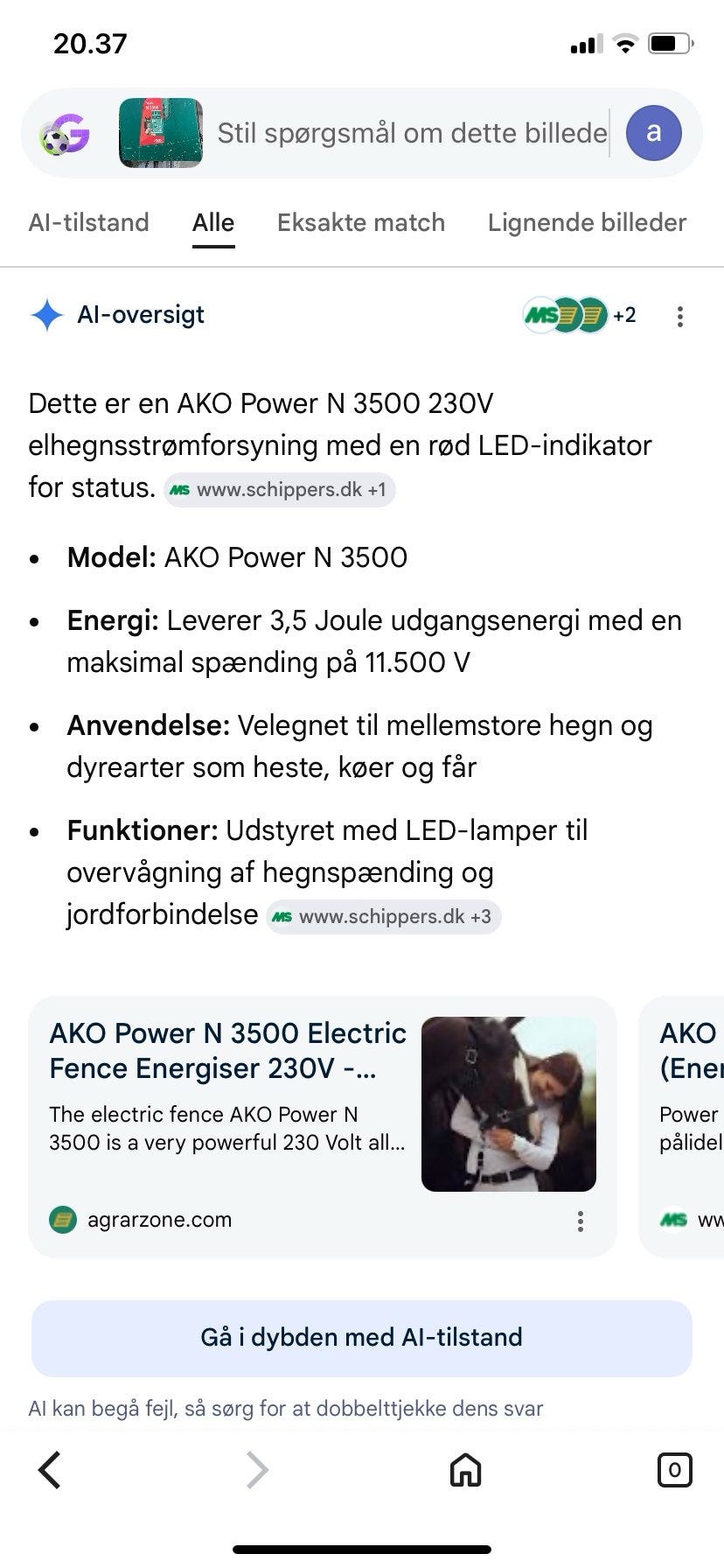Open the agrarzone.com AKO Power N 3500 card

pyautogui.click(x=322, y=1126)
